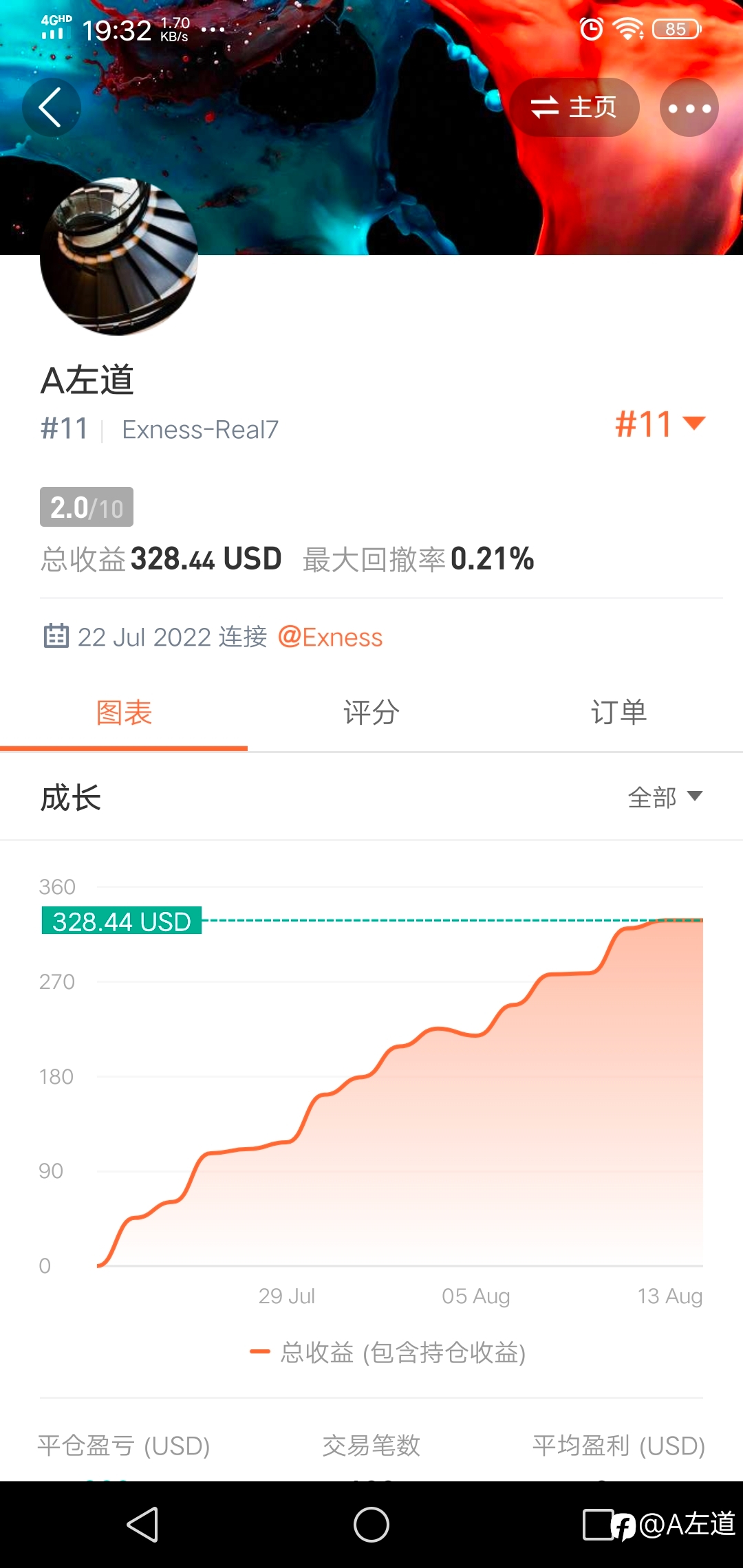The image size is (743, 1568).
Task: Go back using the top-left arrow
Action: click(x=52, y=107)
